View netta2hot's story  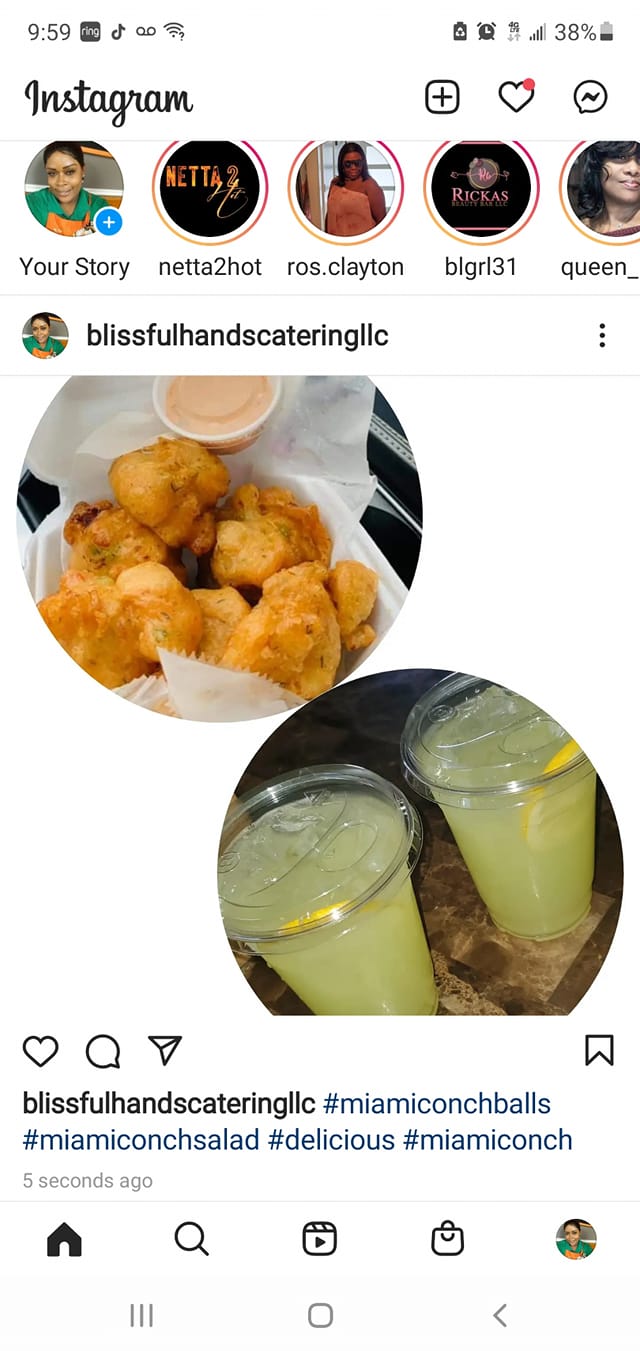click(210, 188)
